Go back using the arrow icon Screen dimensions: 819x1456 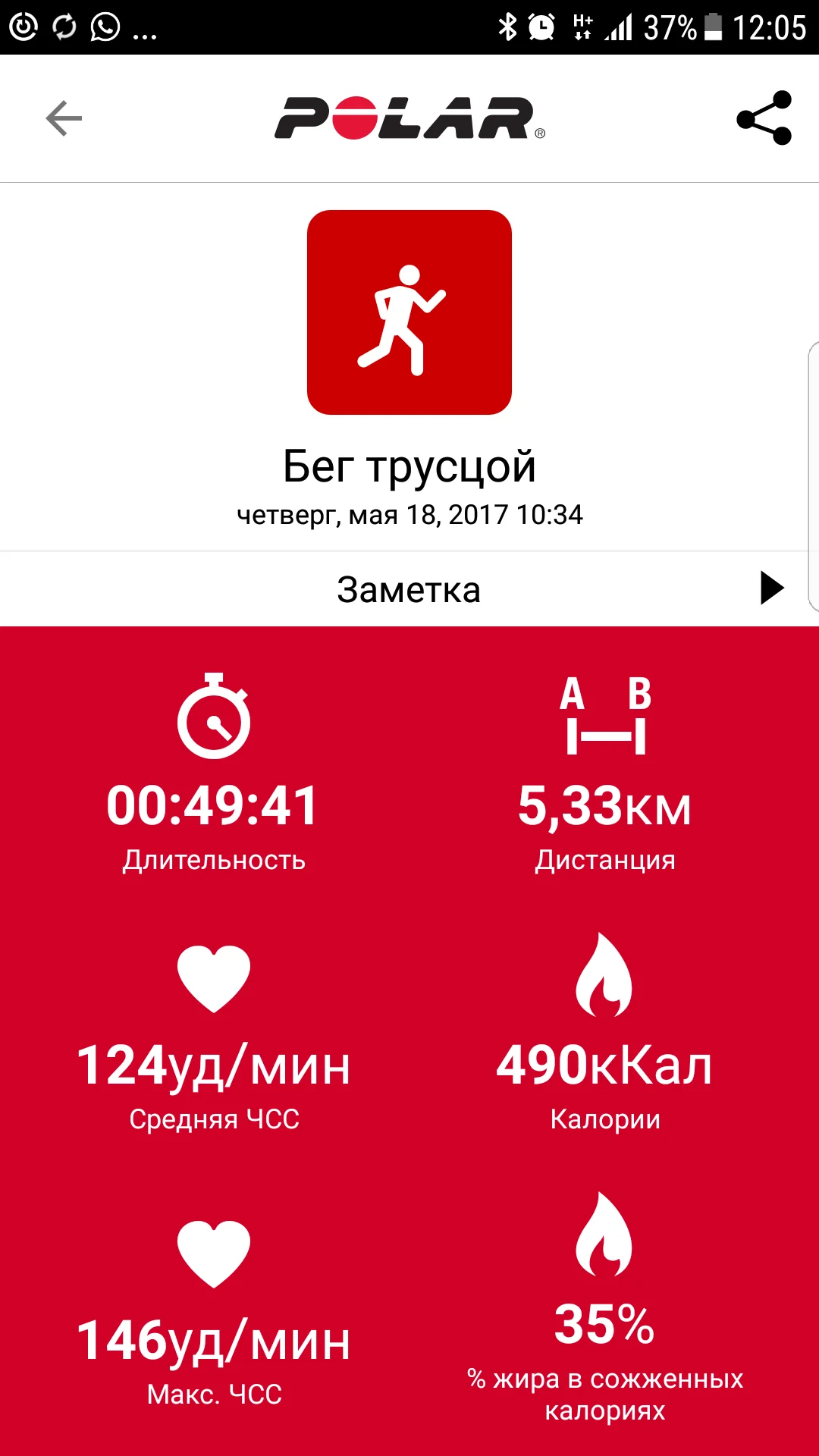(x=64, y=119)
